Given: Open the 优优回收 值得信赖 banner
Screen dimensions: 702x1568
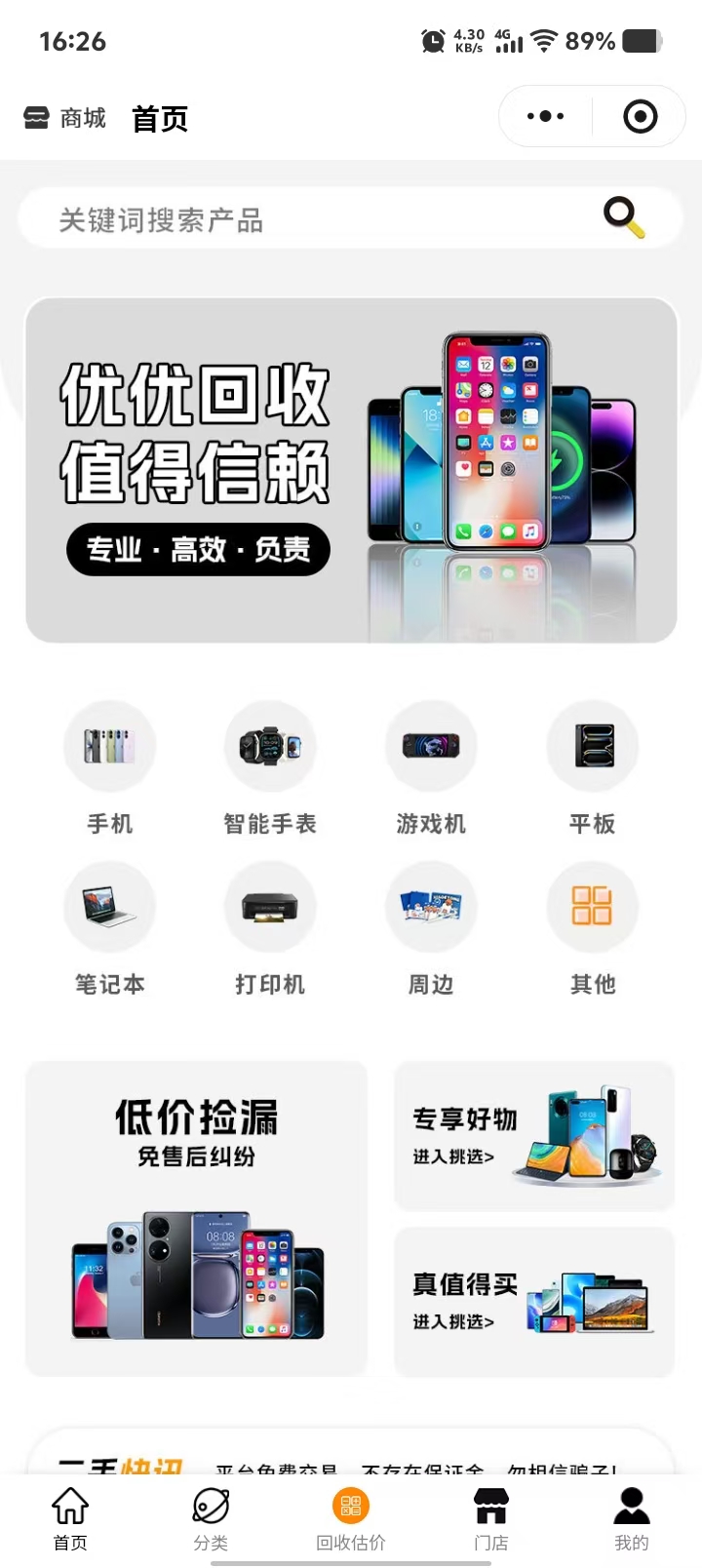Looking at the screenshot, I should (351, 470).
